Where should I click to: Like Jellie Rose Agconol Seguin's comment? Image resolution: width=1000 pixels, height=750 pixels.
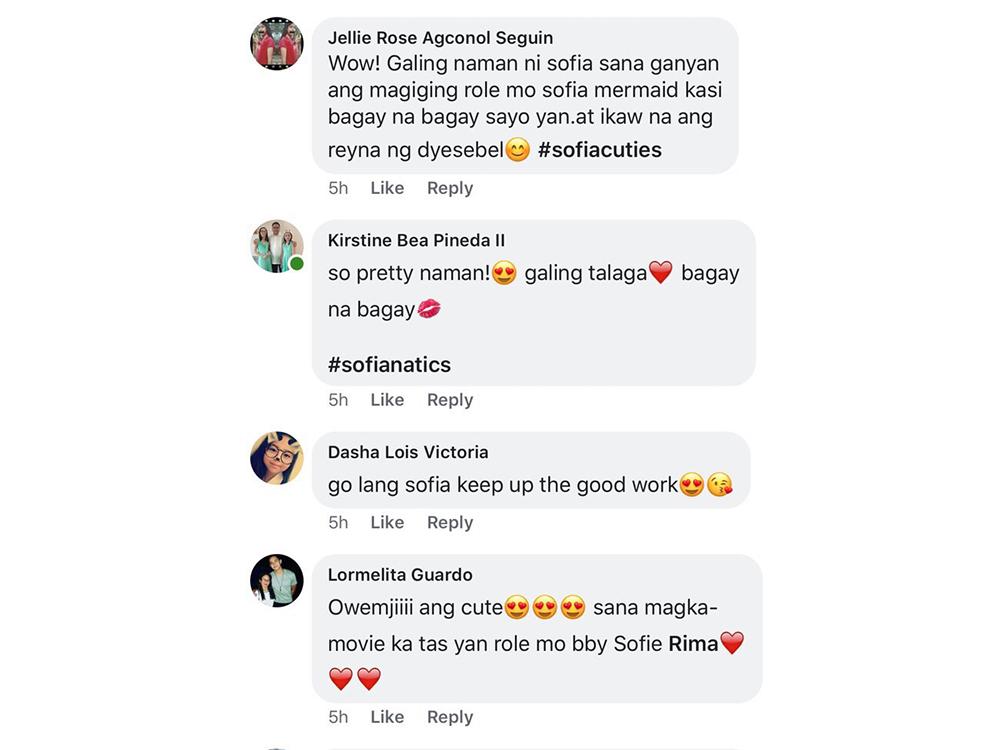click(387, 188)
